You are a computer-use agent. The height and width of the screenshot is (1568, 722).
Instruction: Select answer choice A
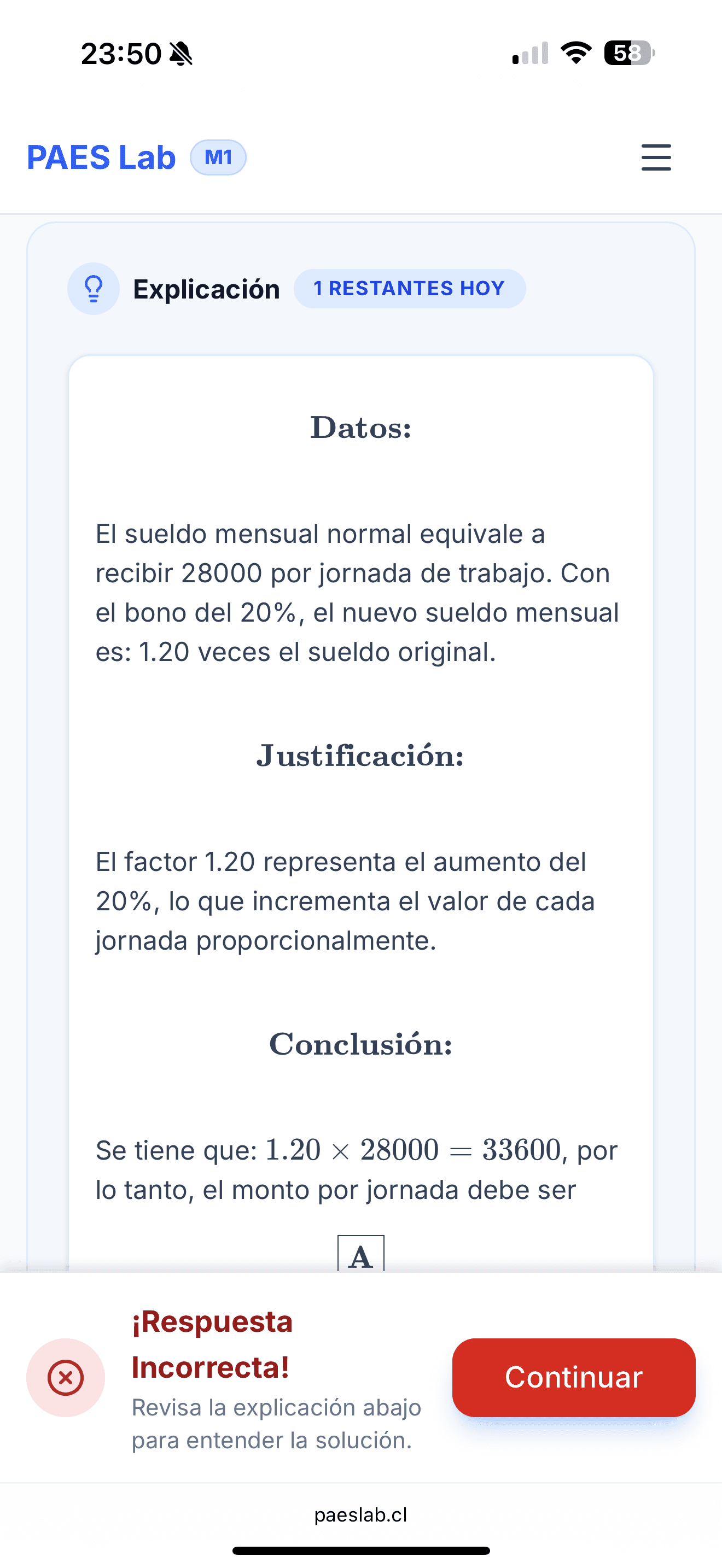[x=360, y=1256]
